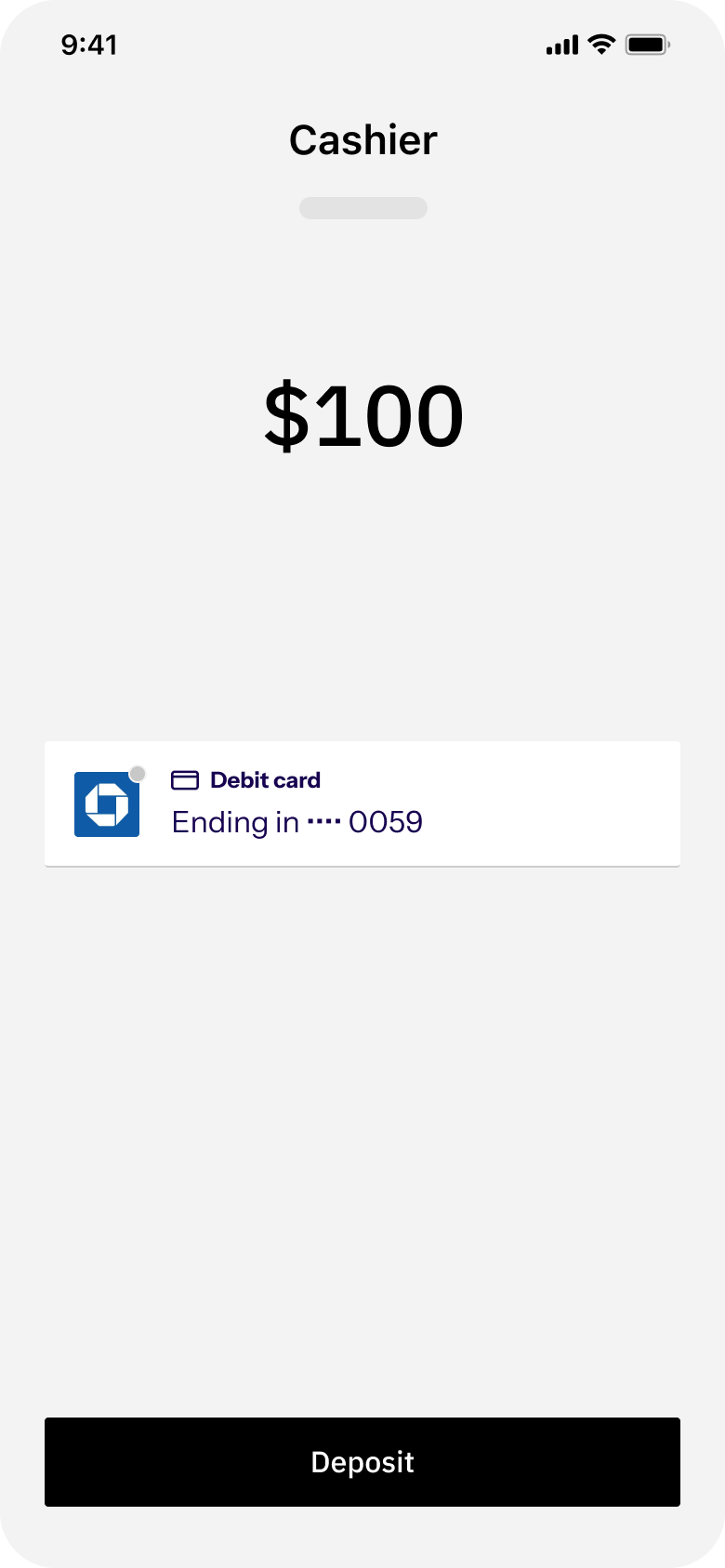
Task: Select the Debit card ending in 0059
Action: pos(362,804)
